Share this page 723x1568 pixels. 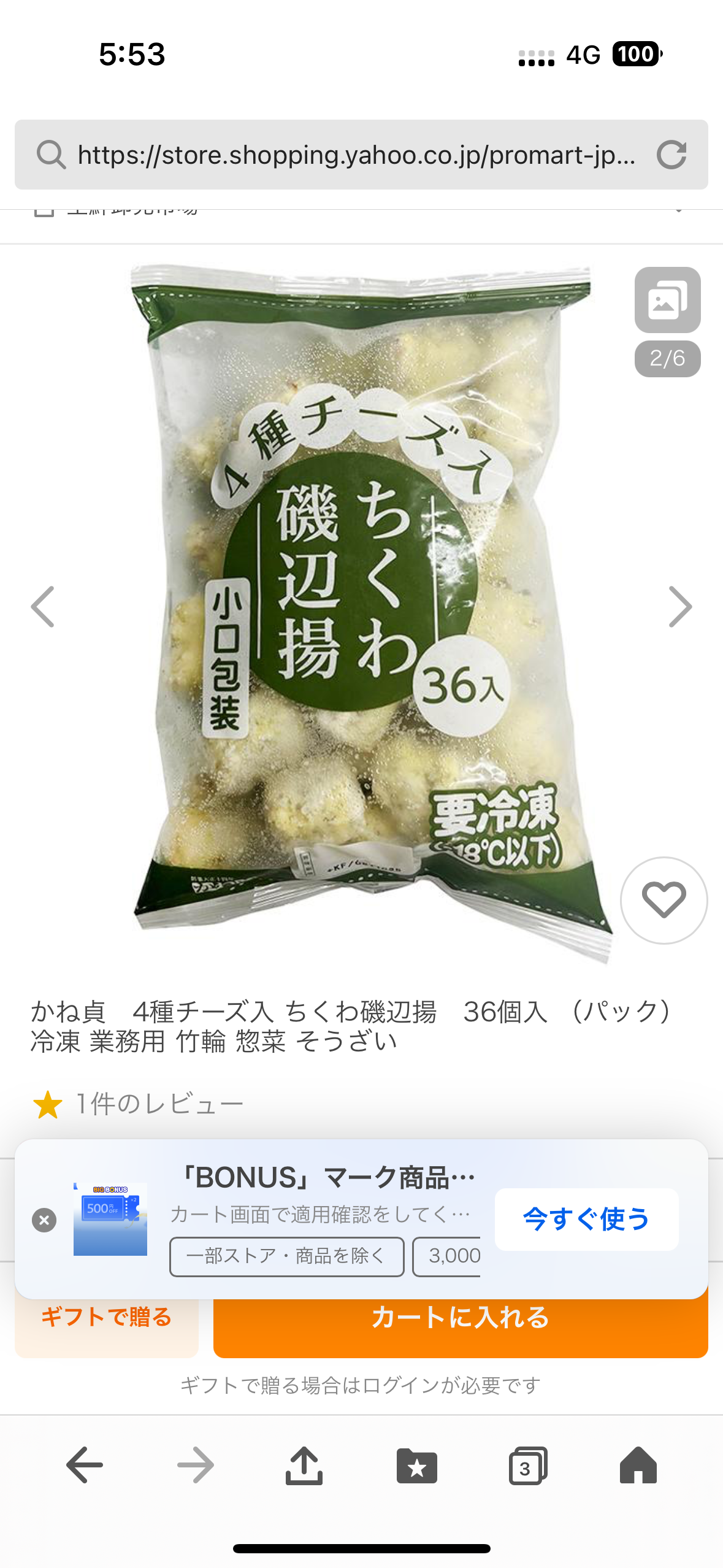tap(304, 1465)
